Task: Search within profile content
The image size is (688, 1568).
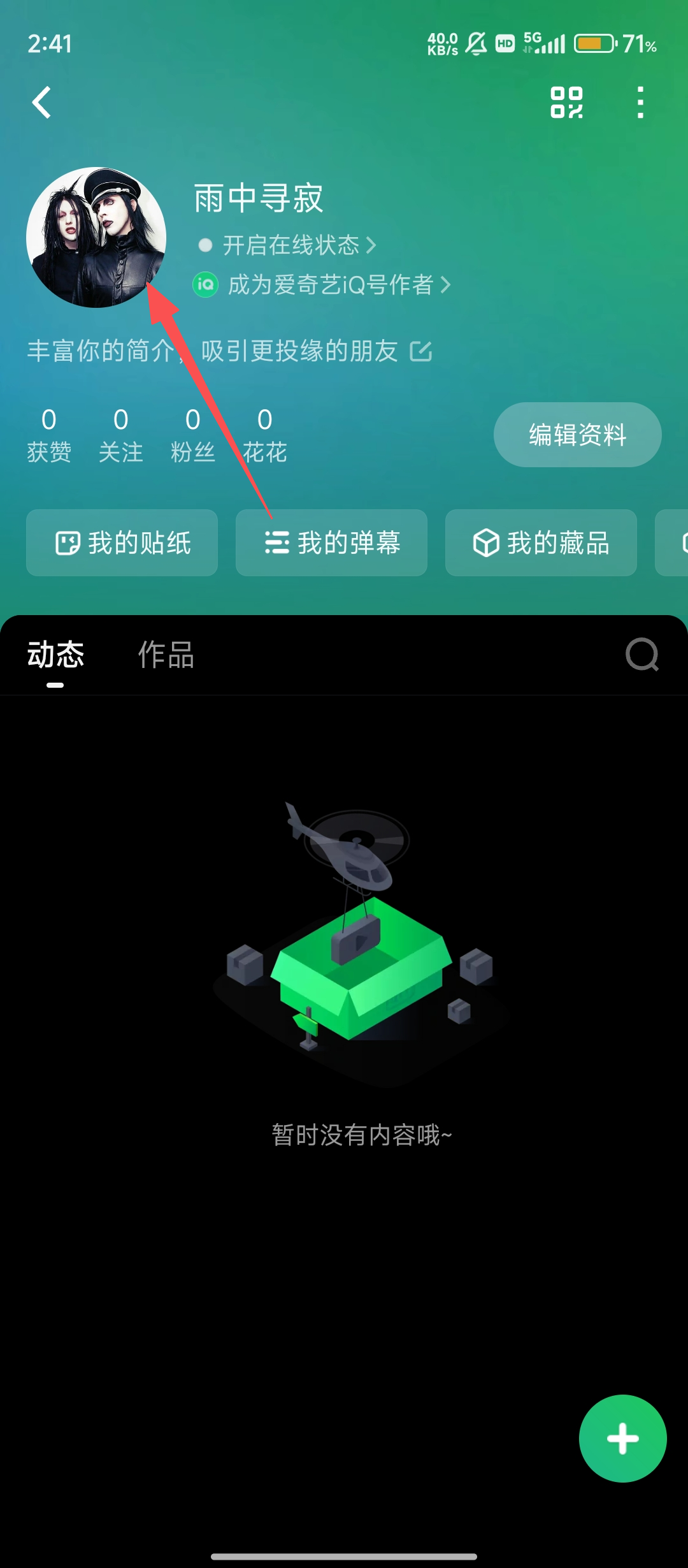Action: coord(641,655)
